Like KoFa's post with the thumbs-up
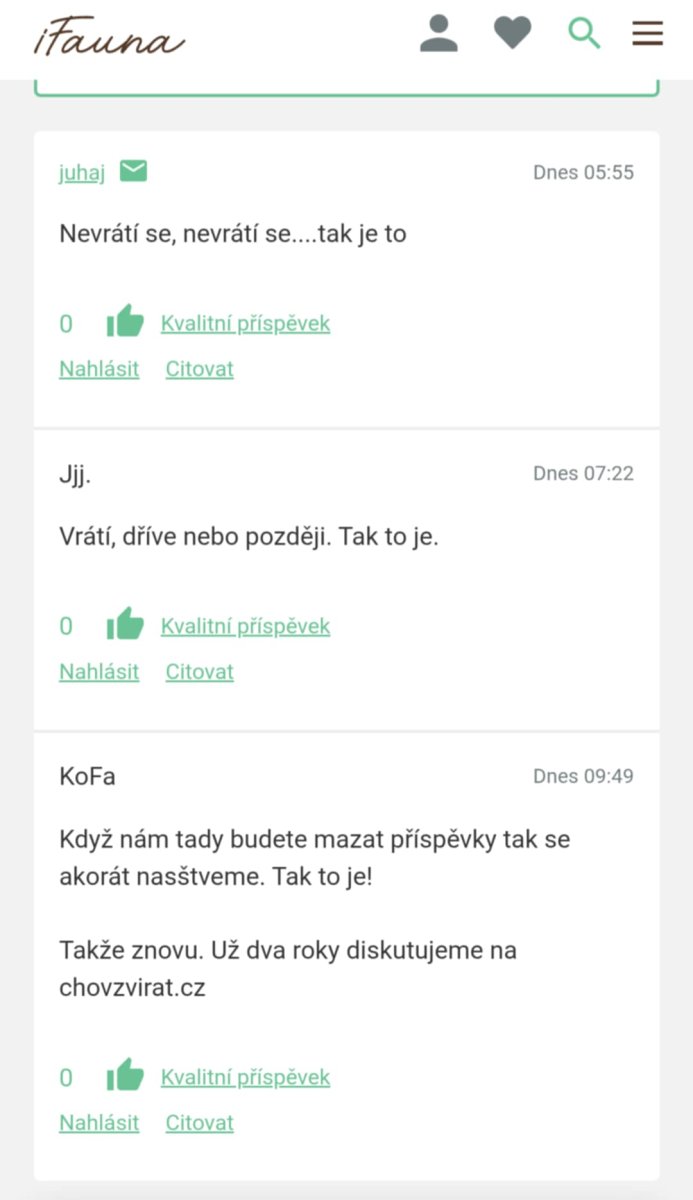The height and width of the screenshot is (1200, 693). click(125, 1076)
